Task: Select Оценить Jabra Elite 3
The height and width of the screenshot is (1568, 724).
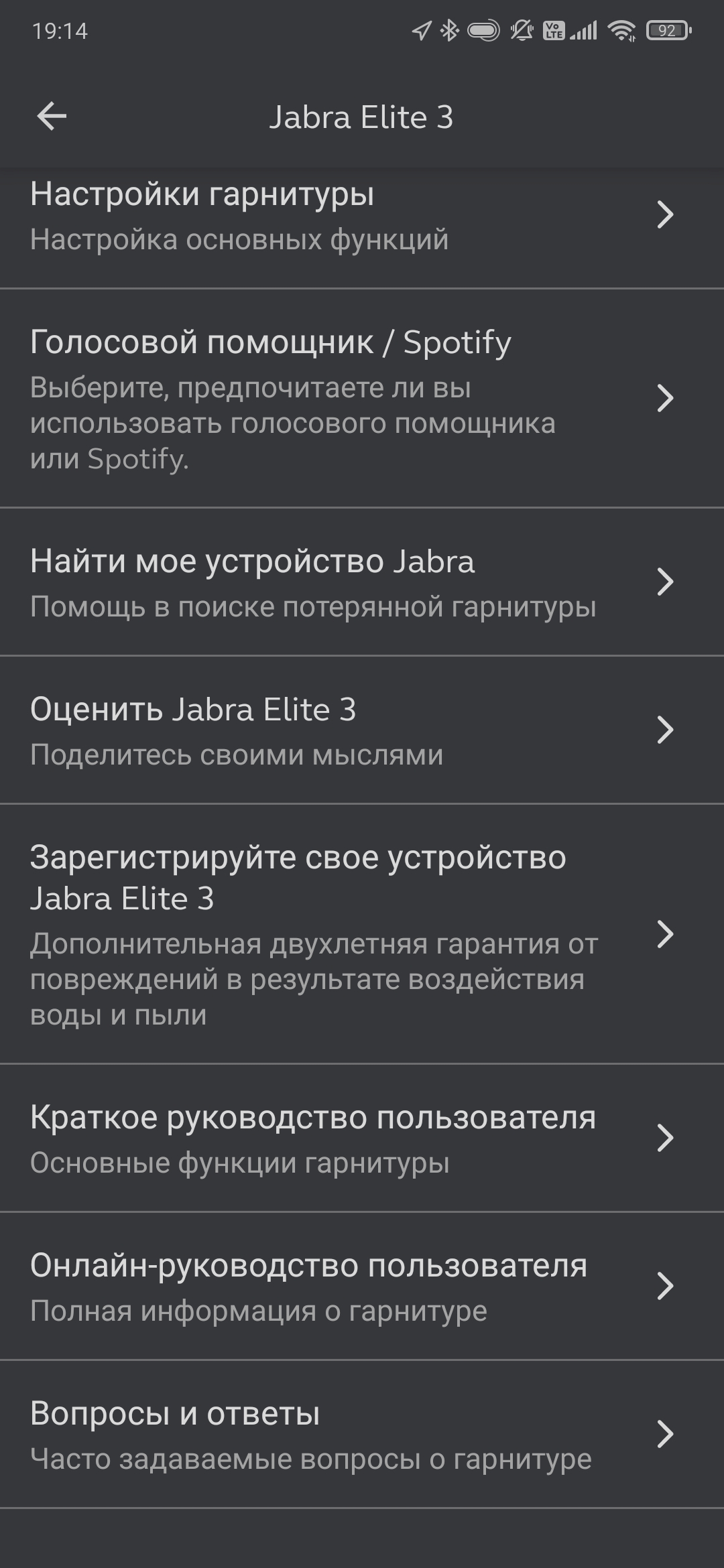Action: [x=362, y=730]
